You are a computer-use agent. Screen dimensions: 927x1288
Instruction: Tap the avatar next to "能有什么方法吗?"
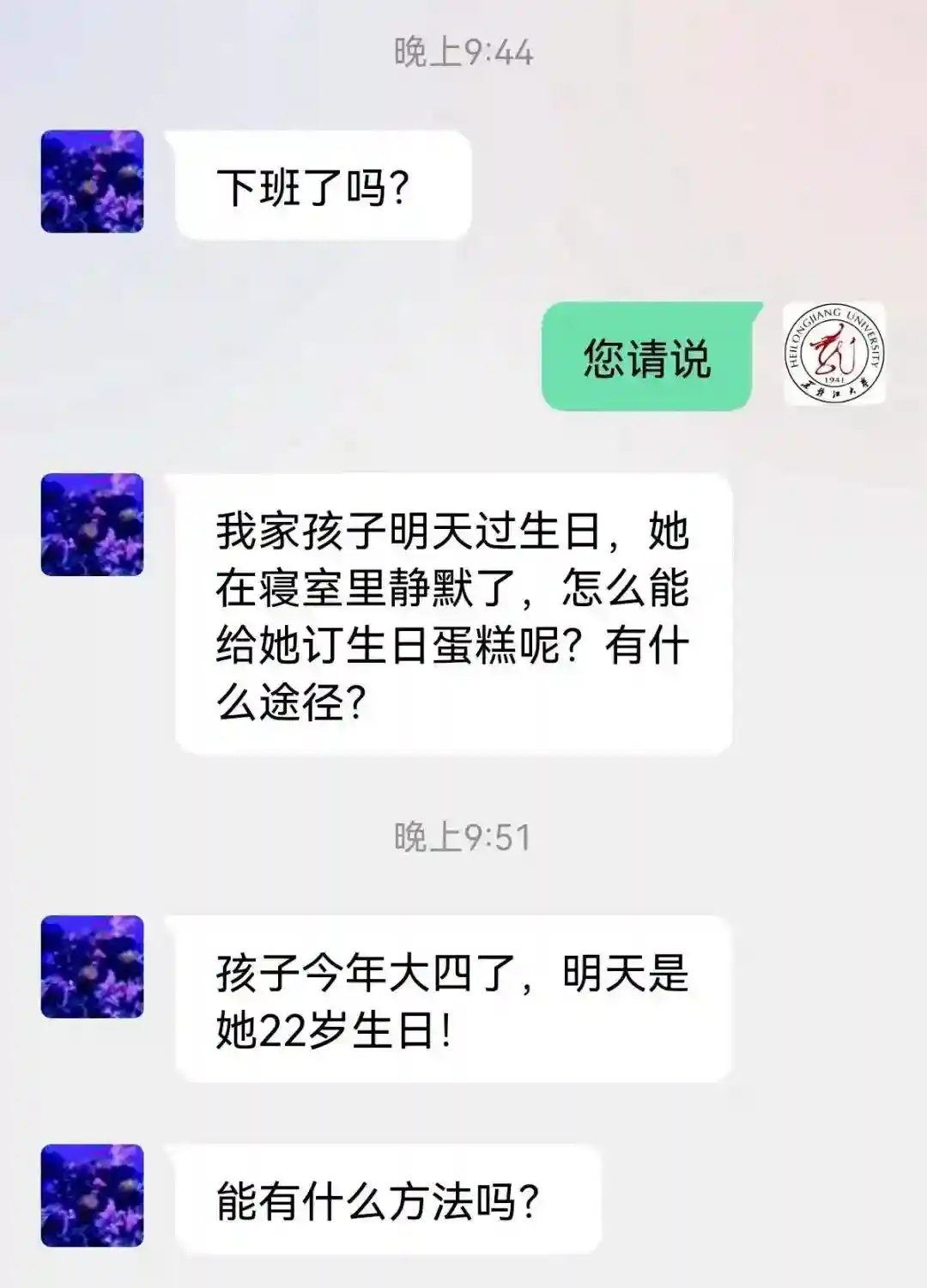[93, 1195]
